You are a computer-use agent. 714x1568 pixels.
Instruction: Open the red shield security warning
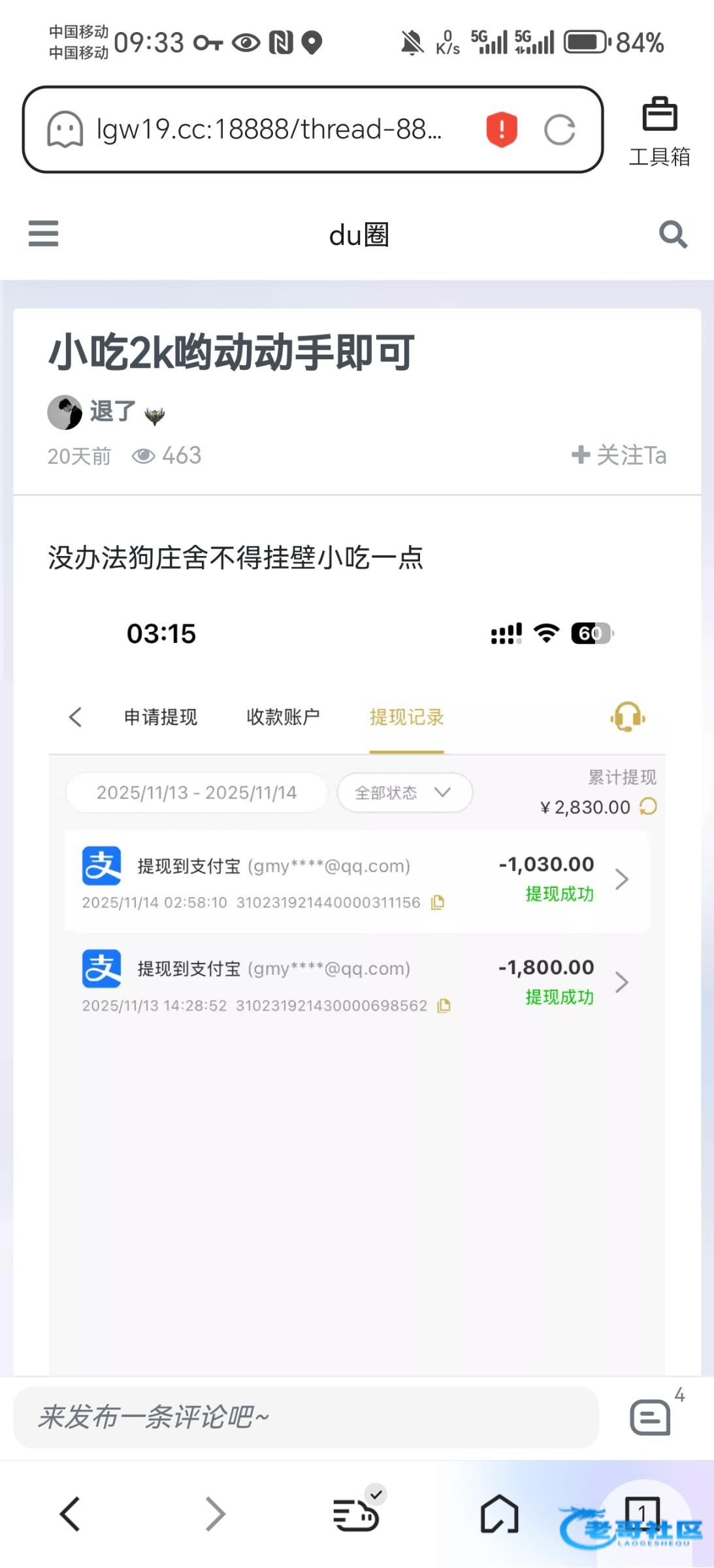(x=501, y=129)
